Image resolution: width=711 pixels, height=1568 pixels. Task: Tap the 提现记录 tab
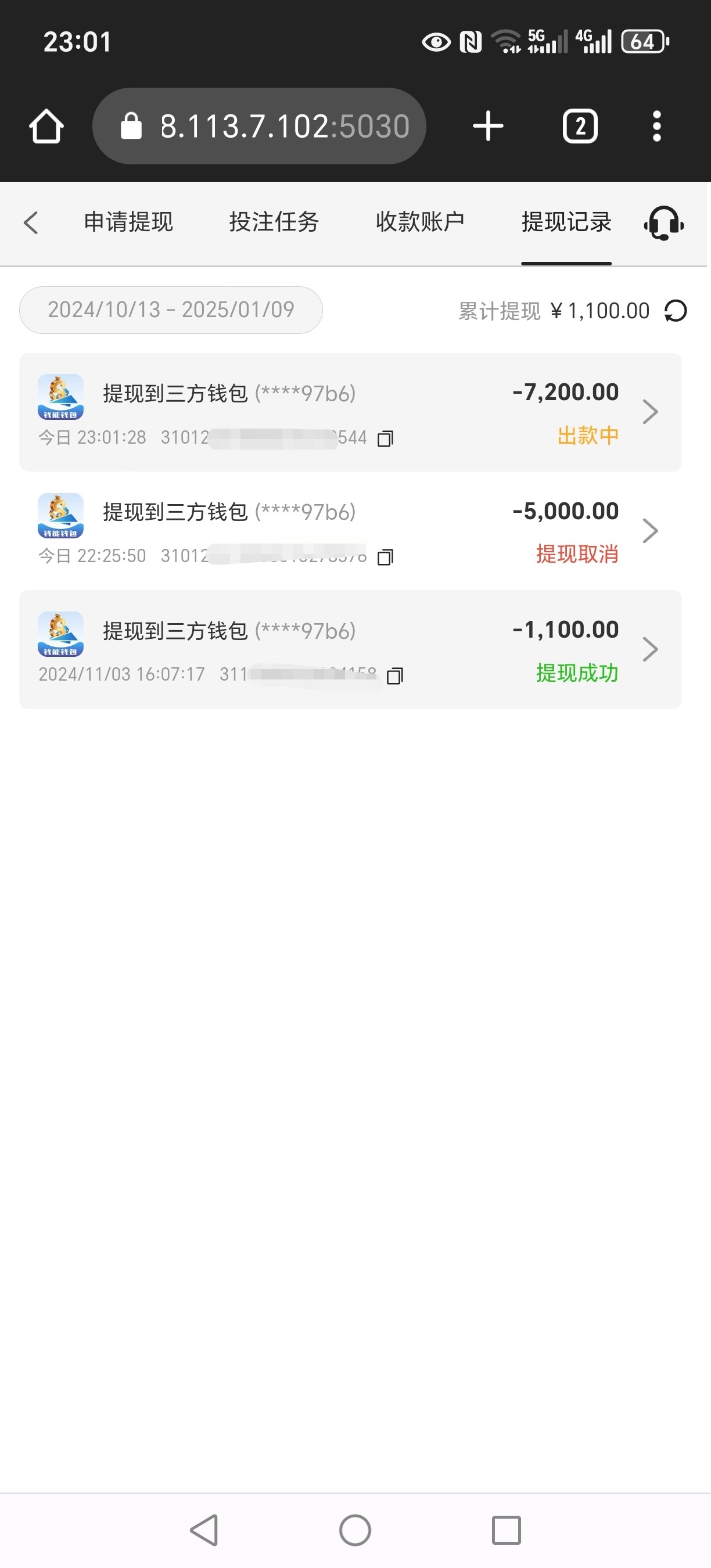(x=566, y=223)
